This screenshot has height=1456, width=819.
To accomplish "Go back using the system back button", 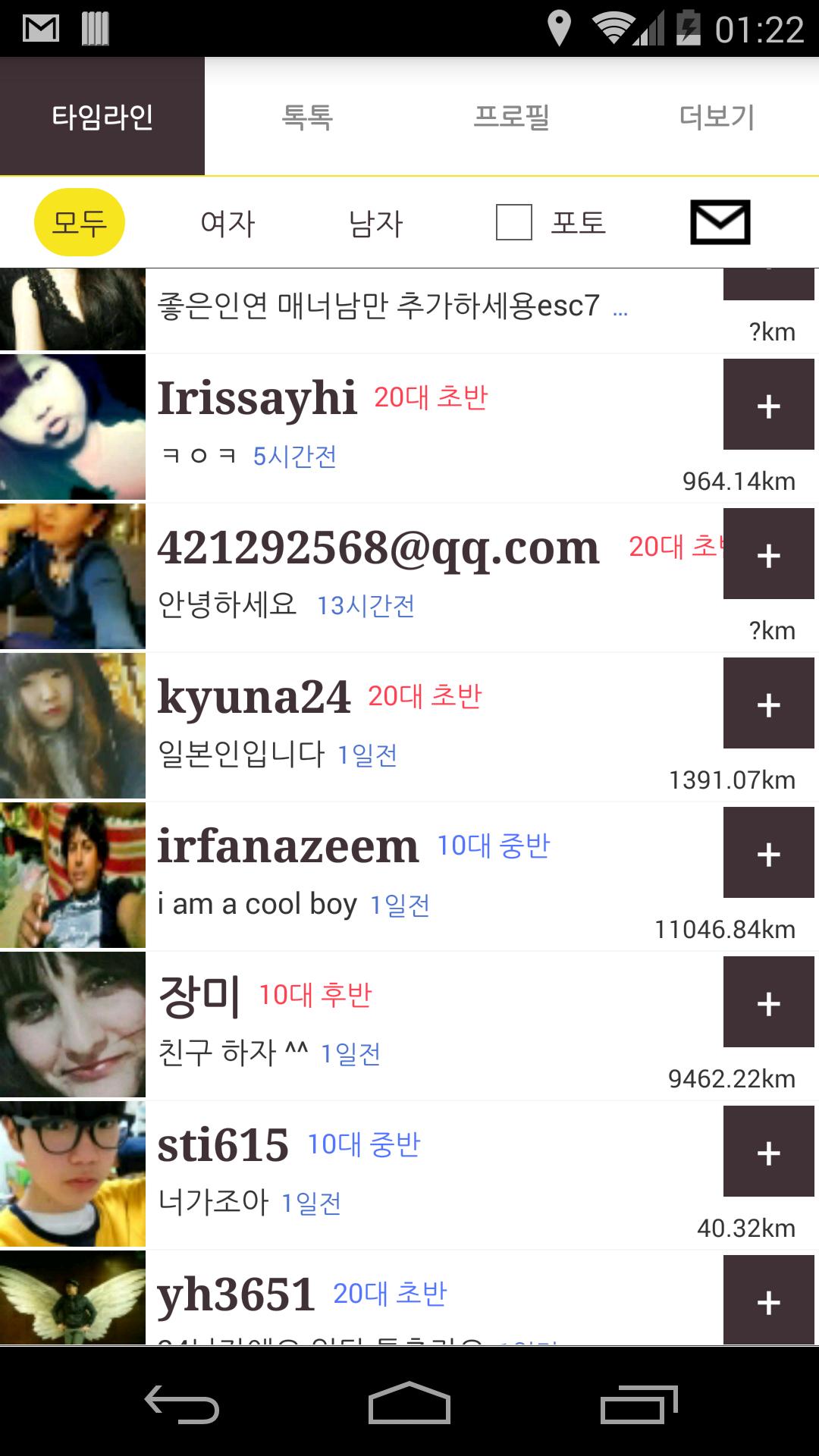I will point(182,1404).
